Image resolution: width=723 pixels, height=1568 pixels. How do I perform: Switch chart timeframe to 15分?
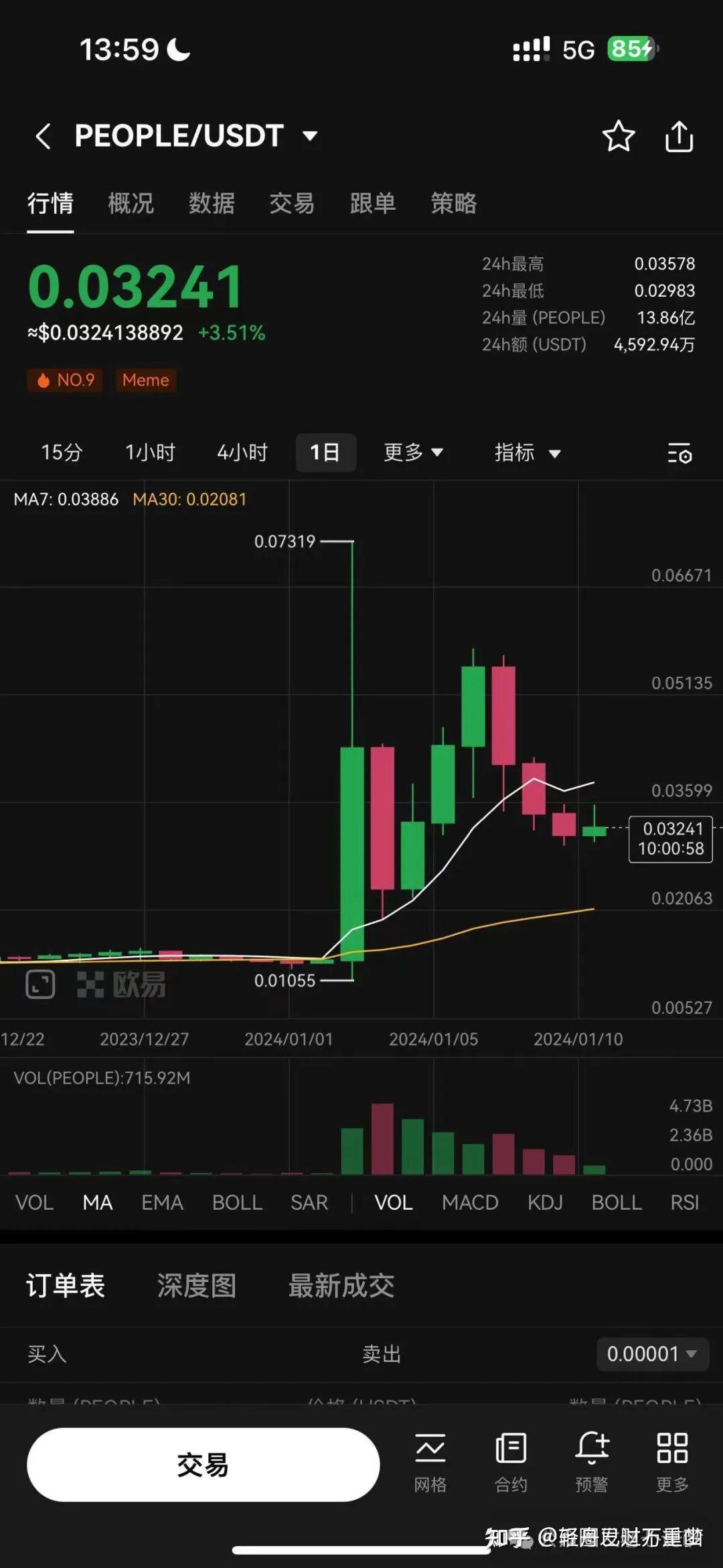61,453
